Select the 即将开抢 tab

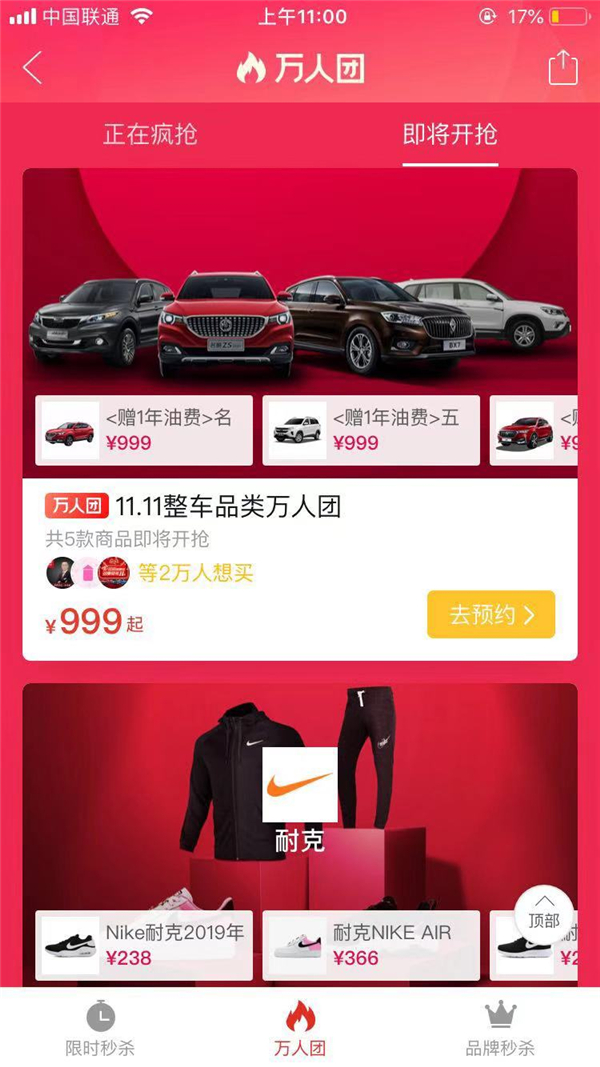click(x=450, y=134)
